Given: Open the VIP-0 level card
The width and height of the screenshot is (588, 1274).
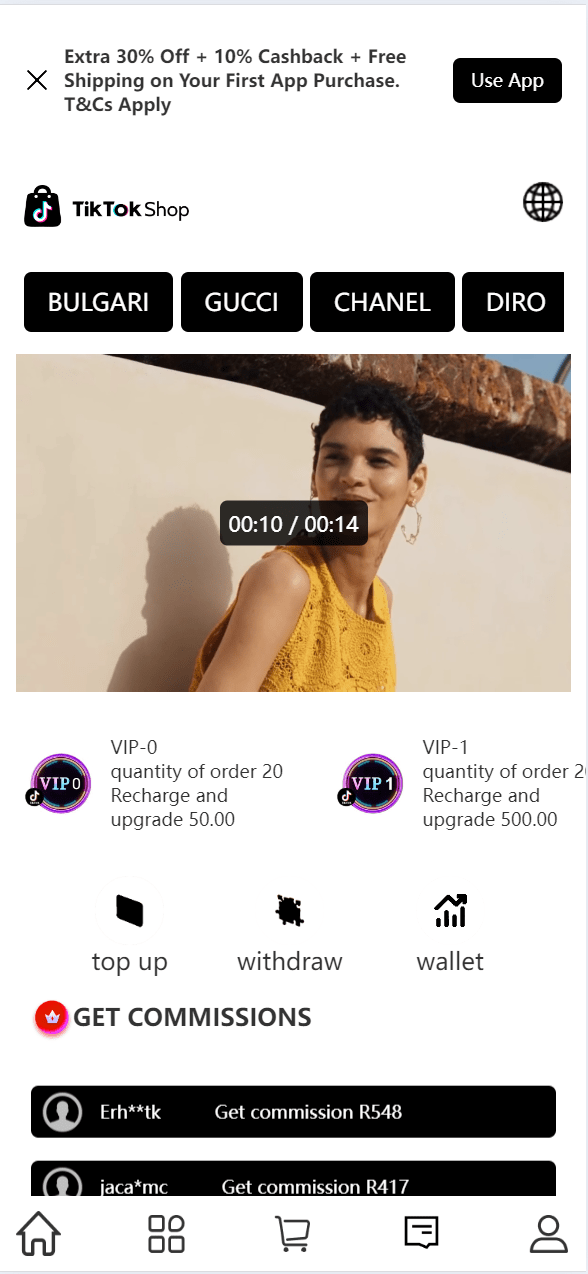Looking at the screenshot, I should point(160,783).
